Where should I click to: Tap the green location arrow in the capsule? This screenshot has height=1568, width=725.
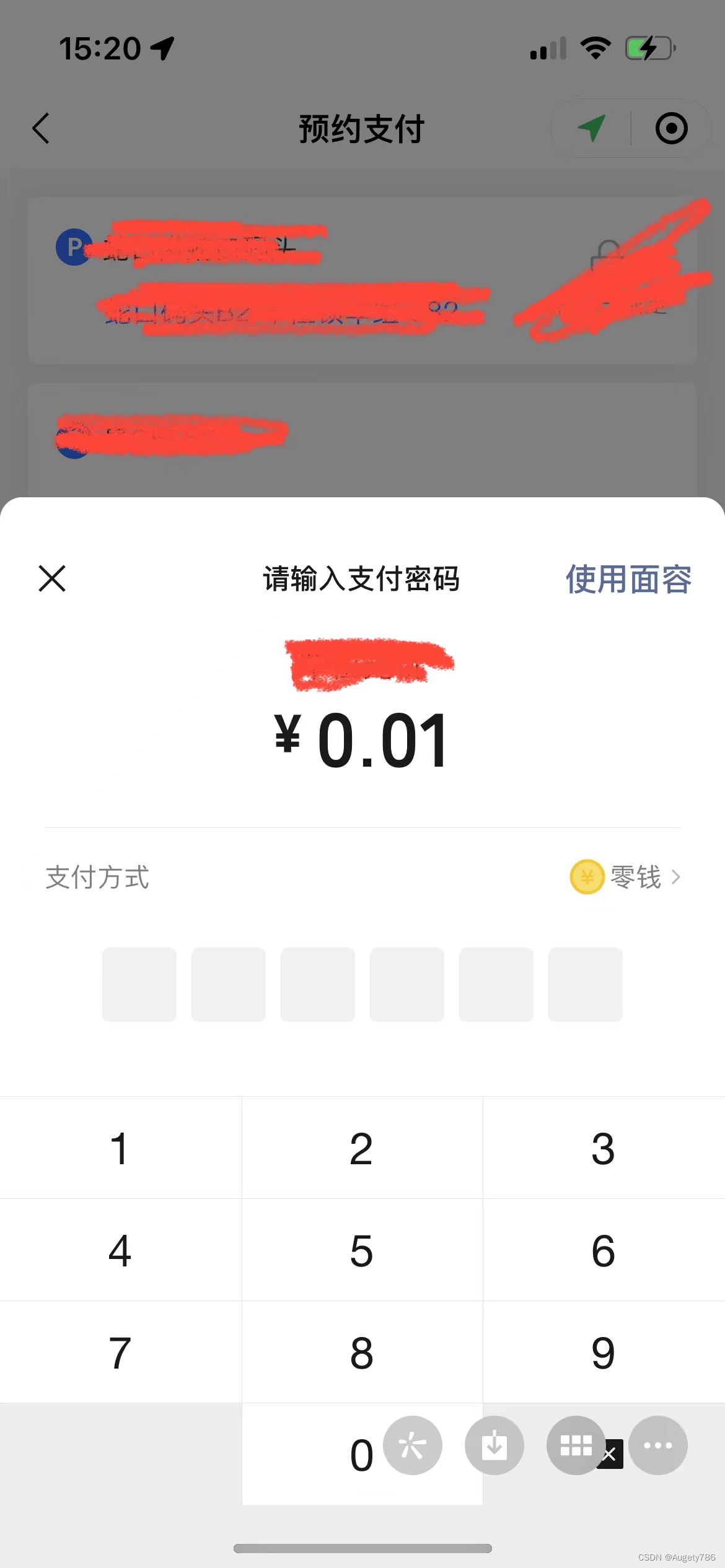(591, 128)
